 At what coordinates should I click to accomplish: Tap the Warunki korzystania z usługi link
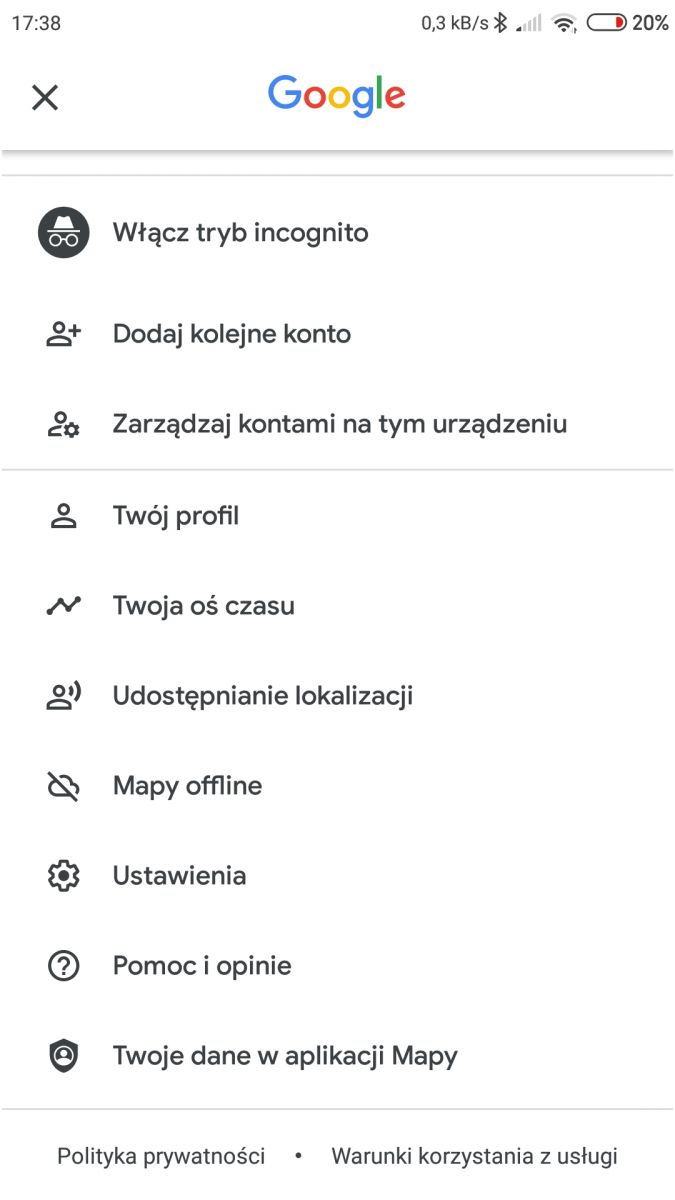(474, 1157)
